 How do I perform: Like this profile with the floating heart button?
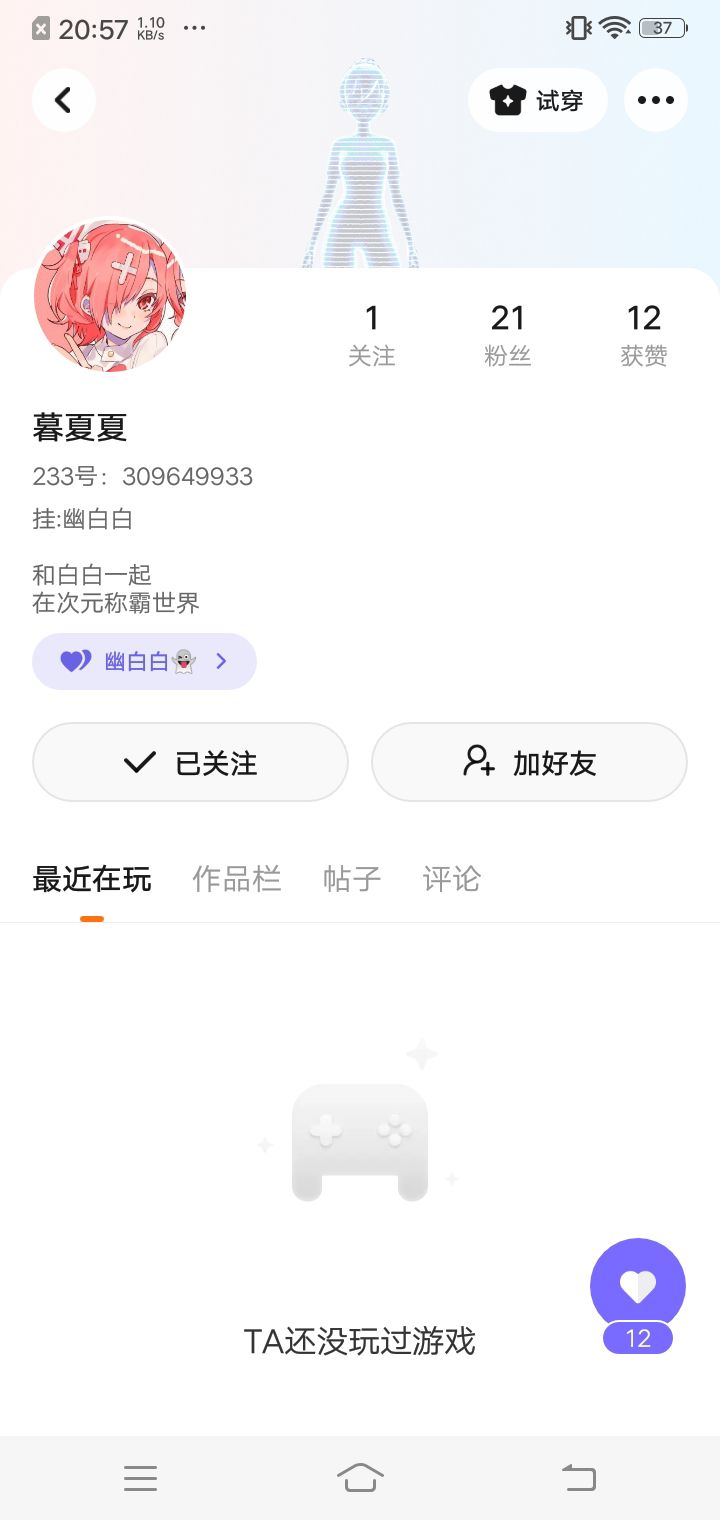click(x=637, y=1286)
